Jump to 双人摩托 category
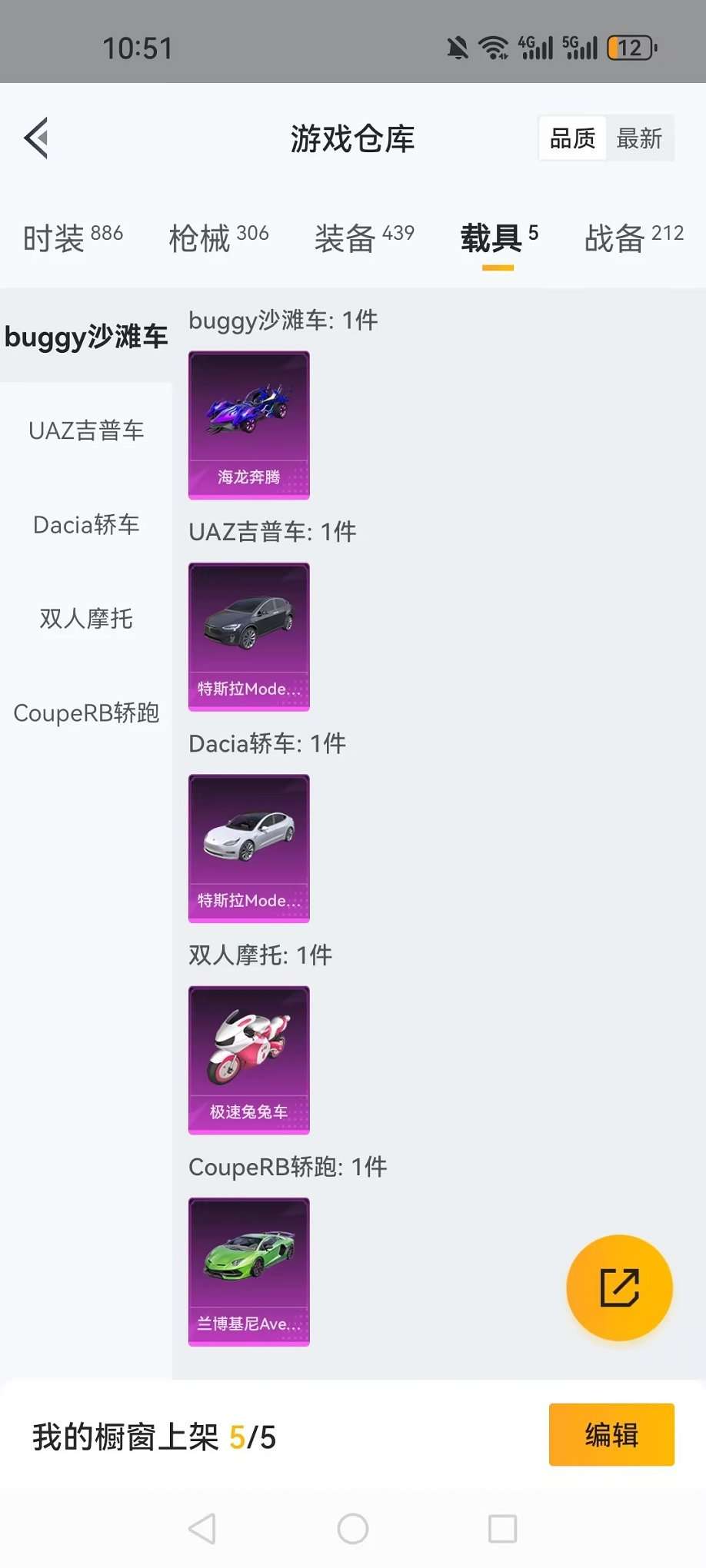Image resolution: width=706 pixels, height=1568 pixels. [86, 619]
